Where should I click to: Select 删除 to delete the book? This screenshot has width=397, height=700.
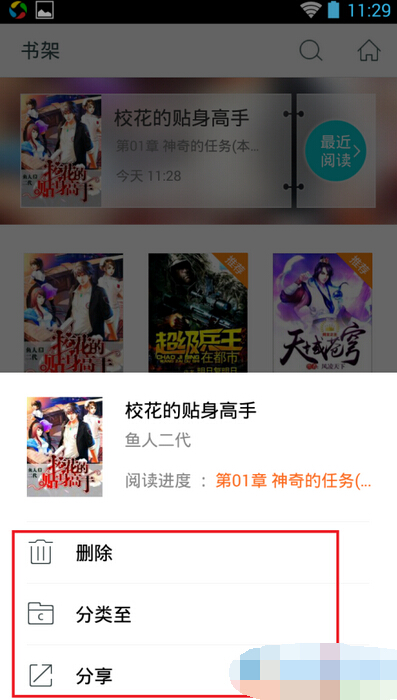tap(197, 553)
